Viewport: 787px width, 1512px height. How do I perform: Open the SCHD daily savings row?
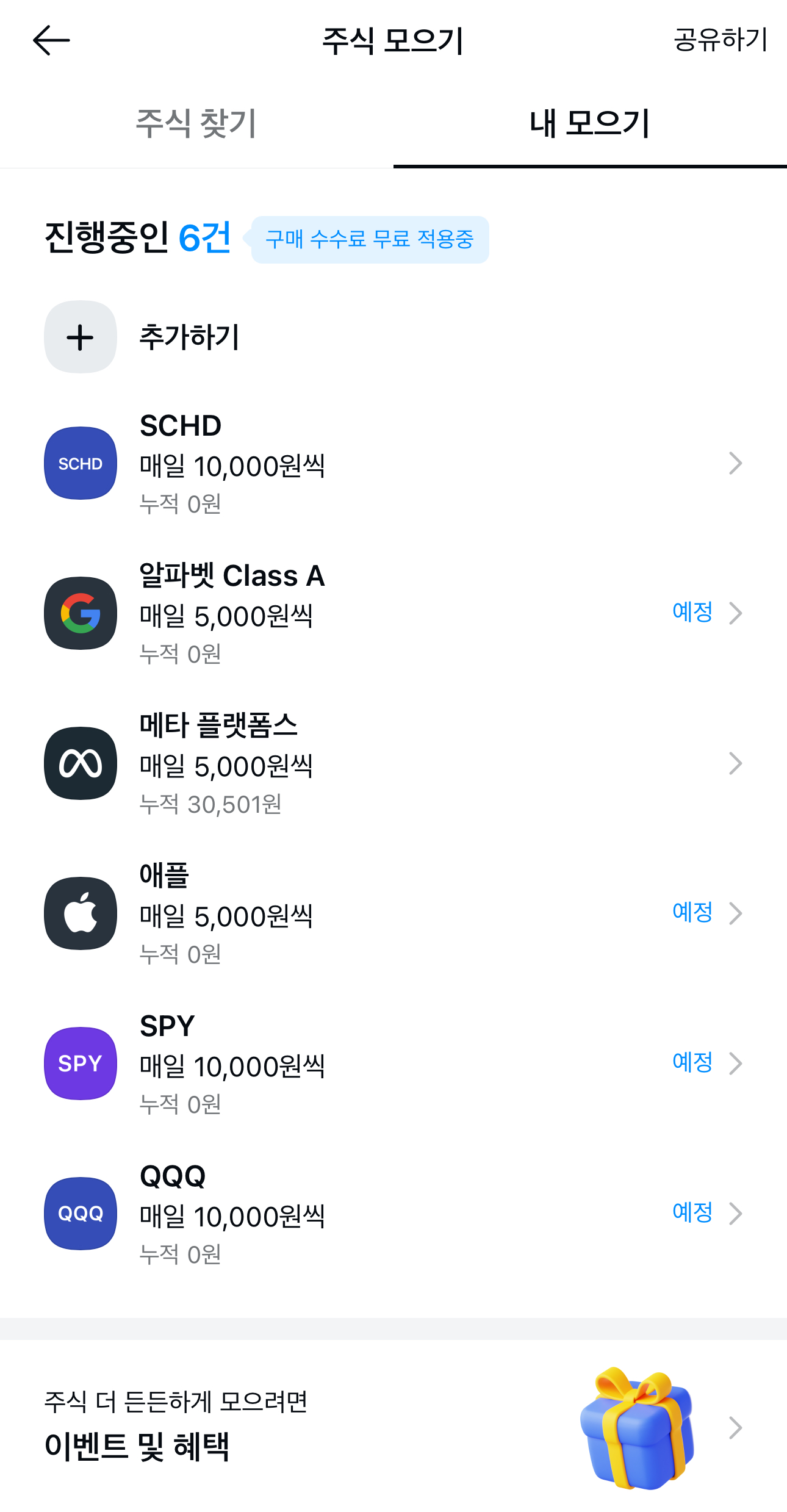pos(393,463)
